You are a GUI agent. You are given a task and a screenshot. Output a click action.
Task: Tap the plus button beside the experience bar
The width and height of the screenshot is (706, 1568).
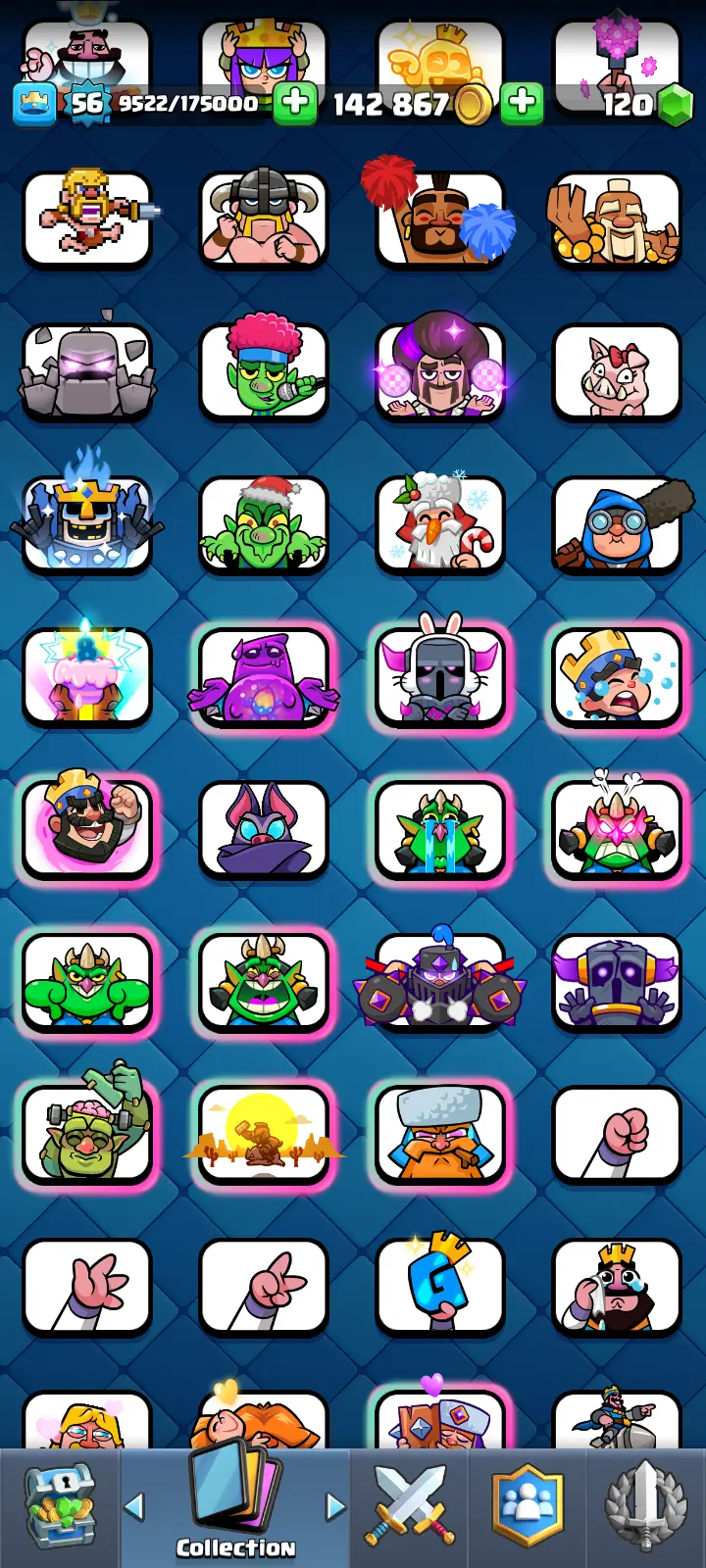click(x=293, y=102)
